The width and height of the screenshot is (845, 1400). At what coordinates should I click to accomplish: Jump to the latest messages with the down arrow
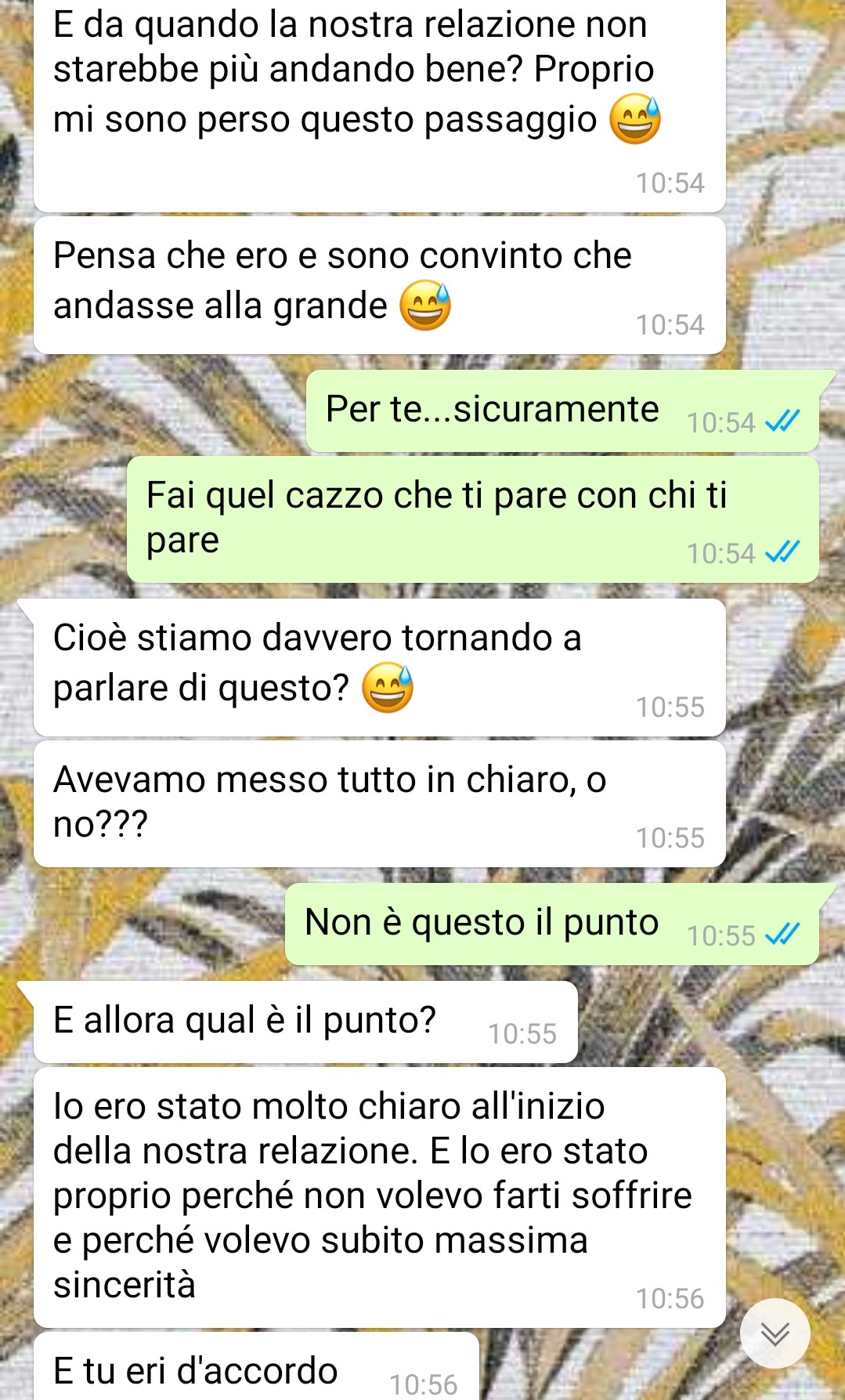coord(775,1333)
